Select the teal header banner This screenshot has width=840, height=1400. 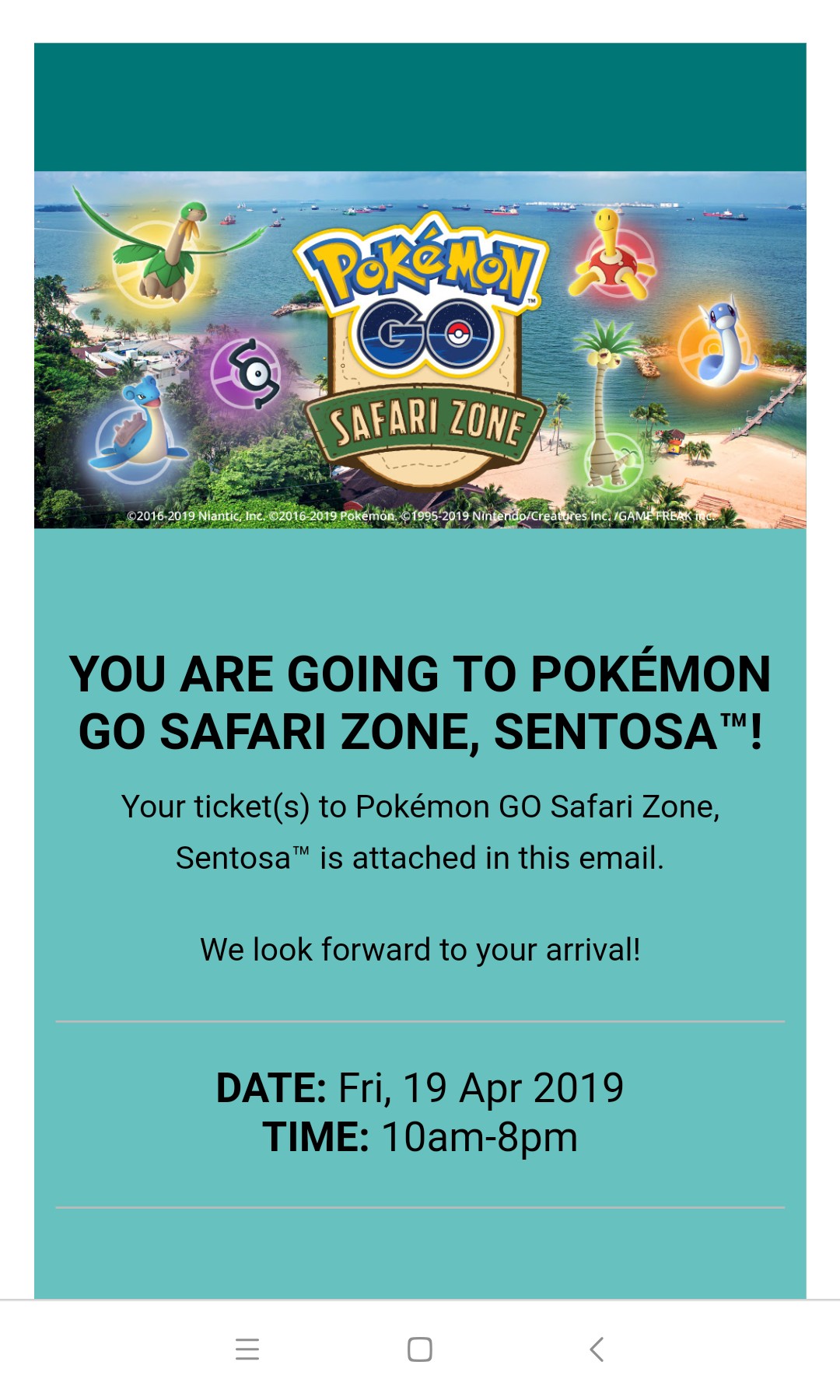point(420,105)
